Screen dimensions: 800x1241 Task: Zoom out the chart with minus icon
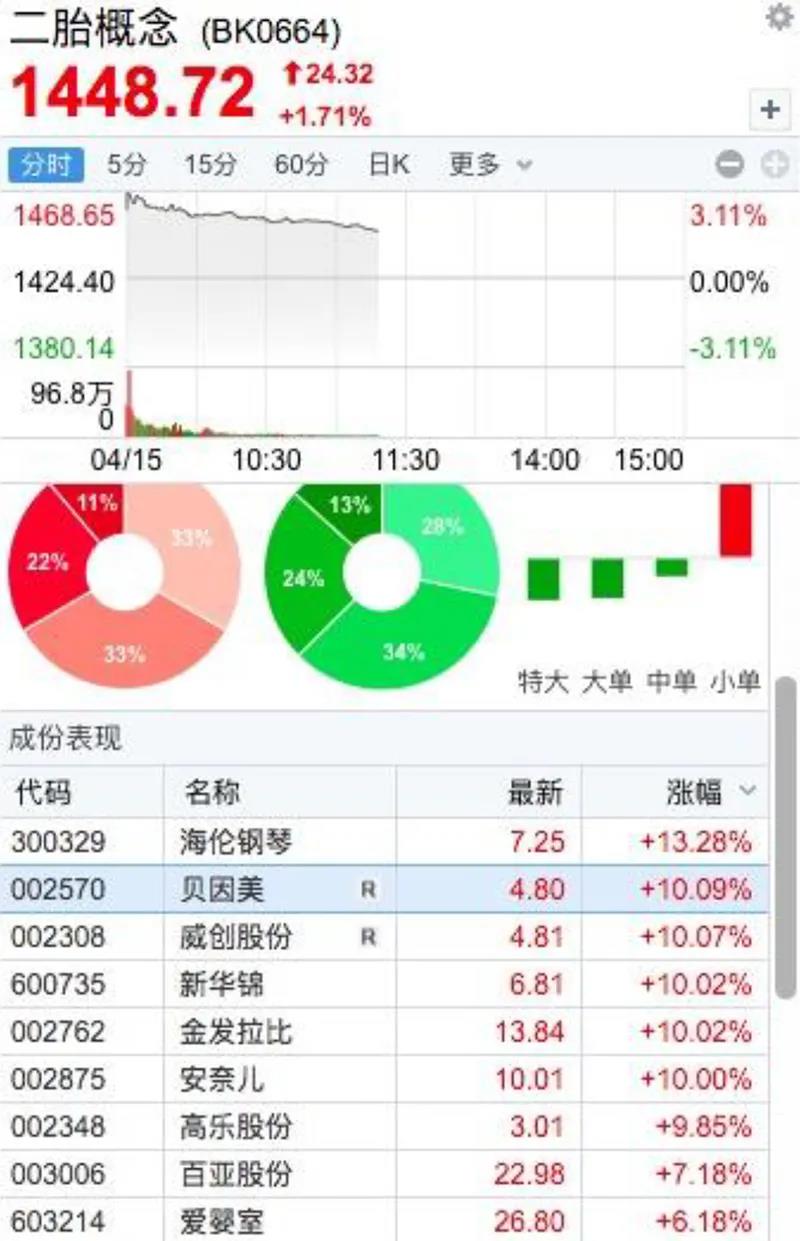(730, 166)
